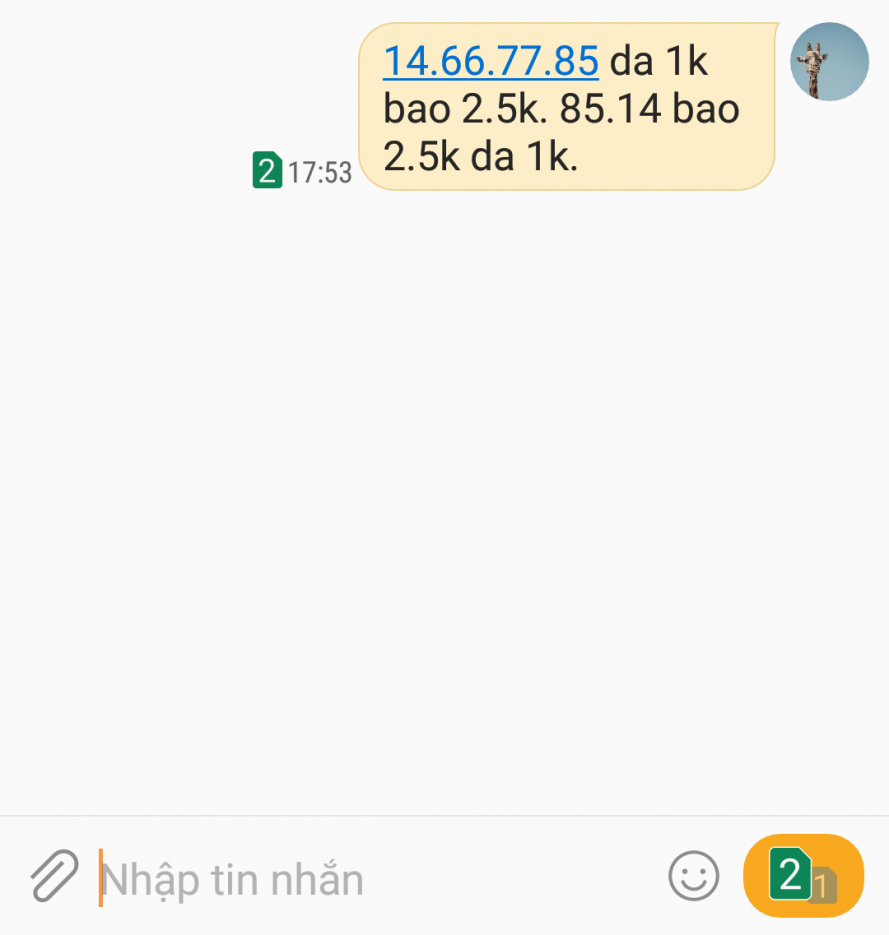Open the emoji smiley picker
Image resolution: width=889 pixels, height=935 pixels.
(x=693, y=877)
